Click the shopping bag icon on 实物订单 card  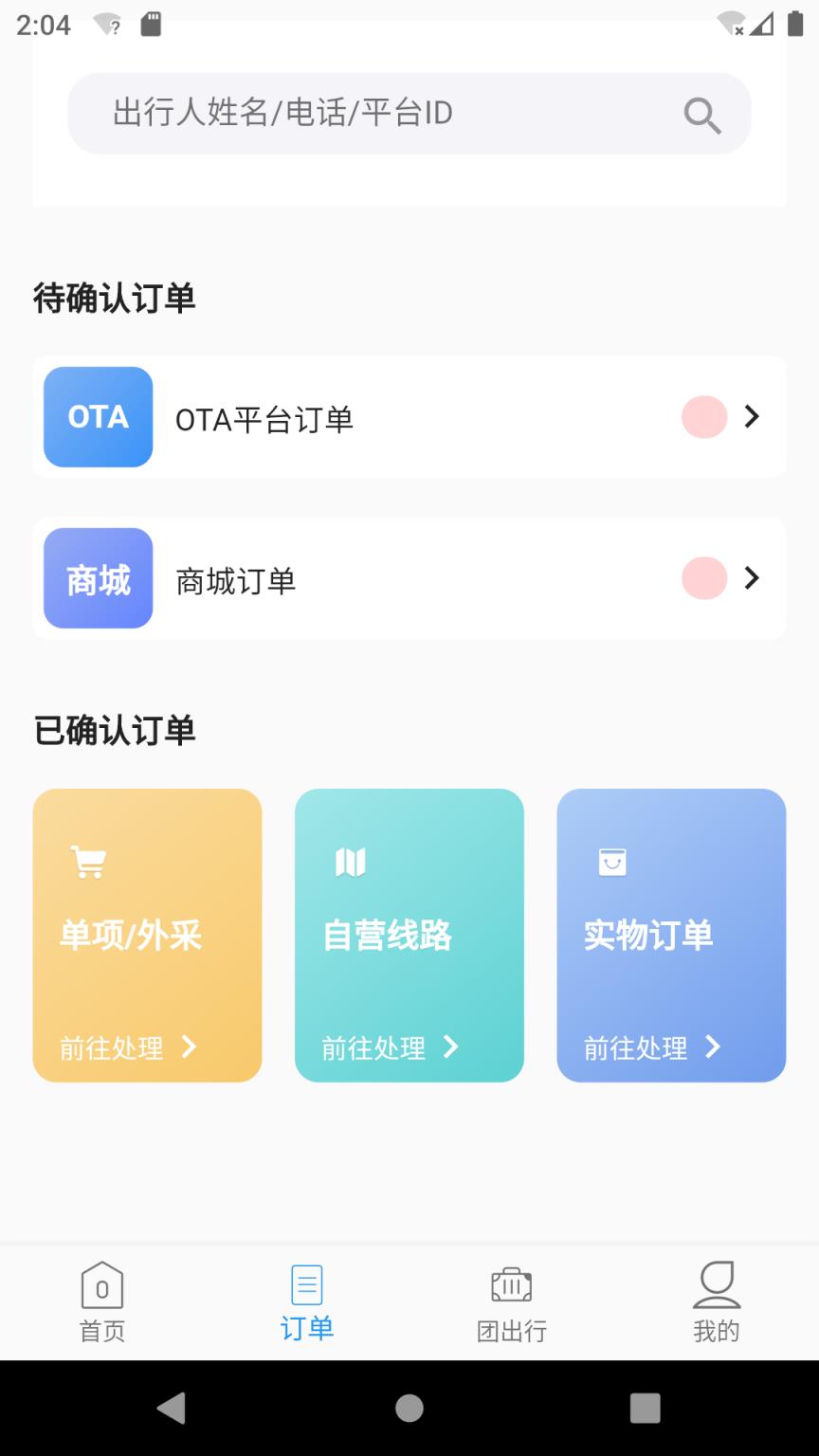(611, 861)
